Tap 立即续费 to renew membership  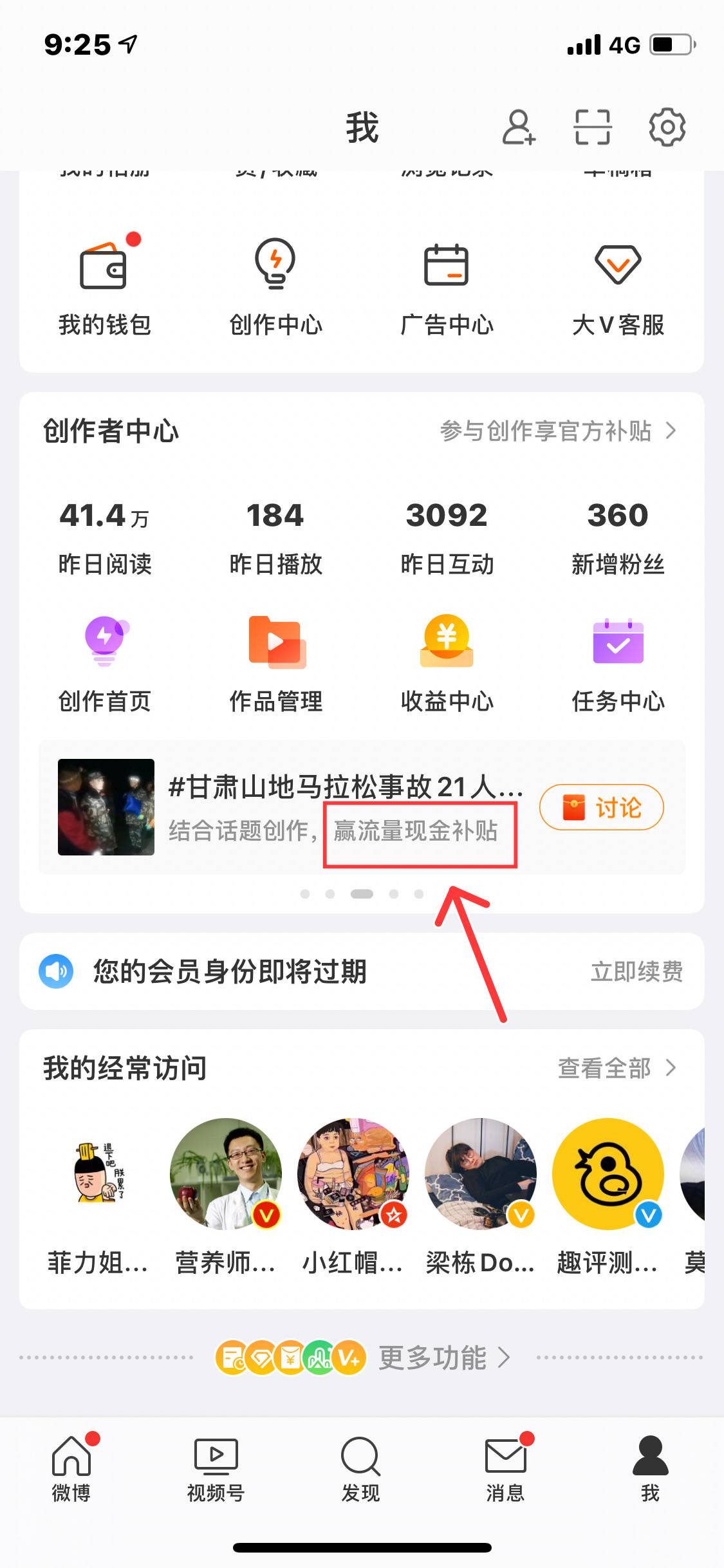tap(636, 971)
